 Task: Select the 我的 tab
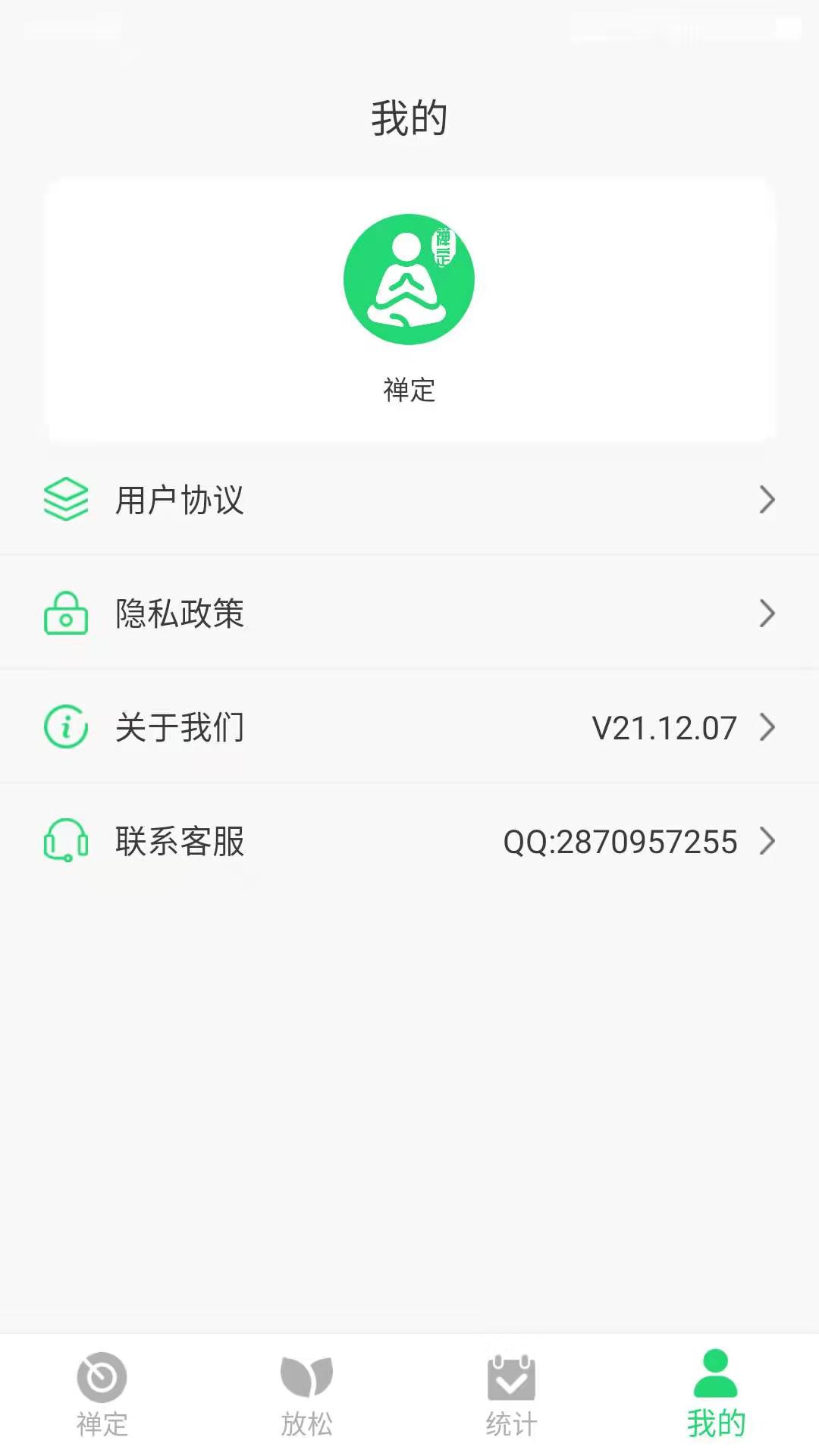point(716,1394)
